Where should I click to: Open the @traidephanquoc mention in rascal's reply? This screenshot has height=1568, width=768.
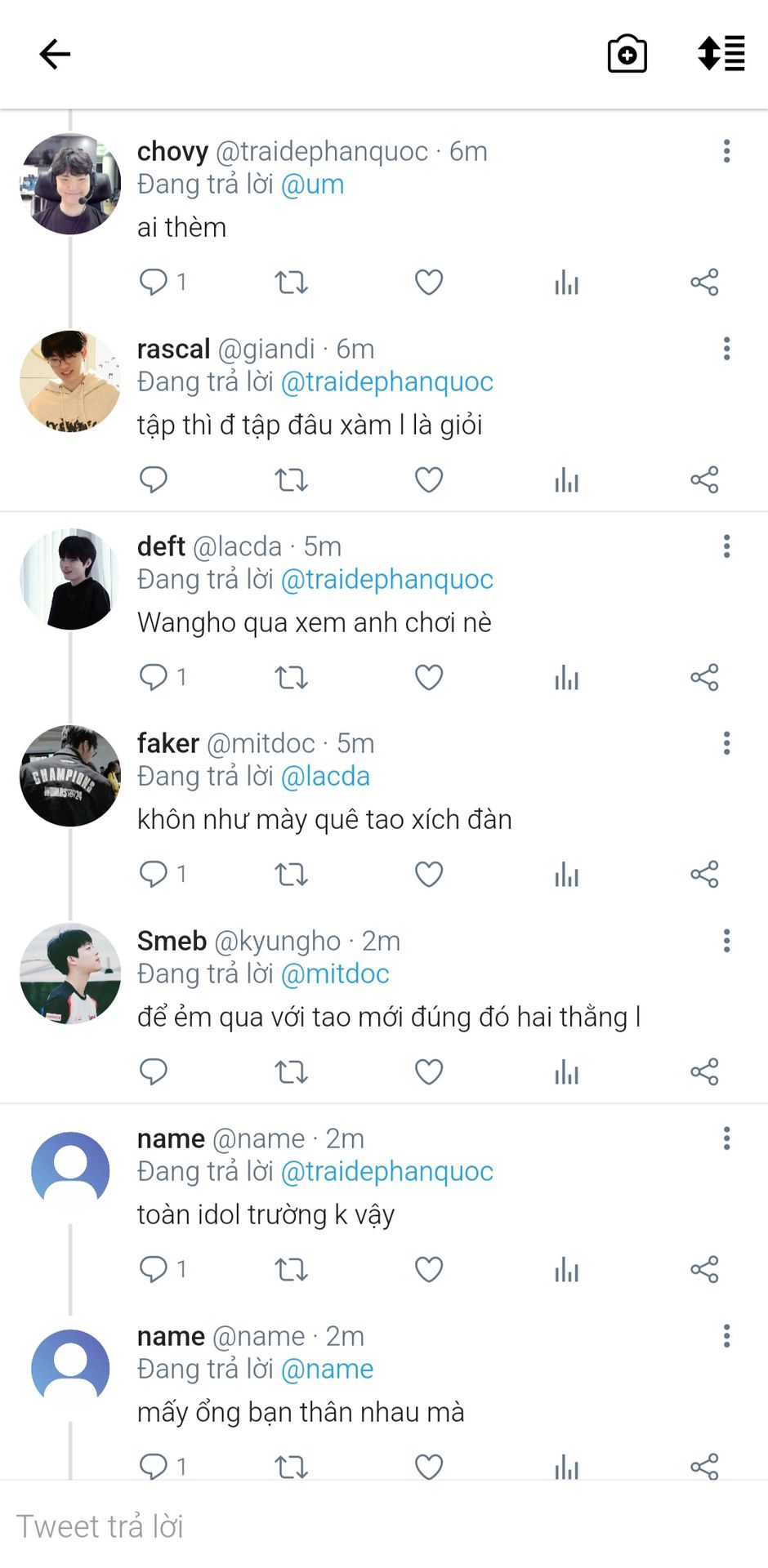386,381
